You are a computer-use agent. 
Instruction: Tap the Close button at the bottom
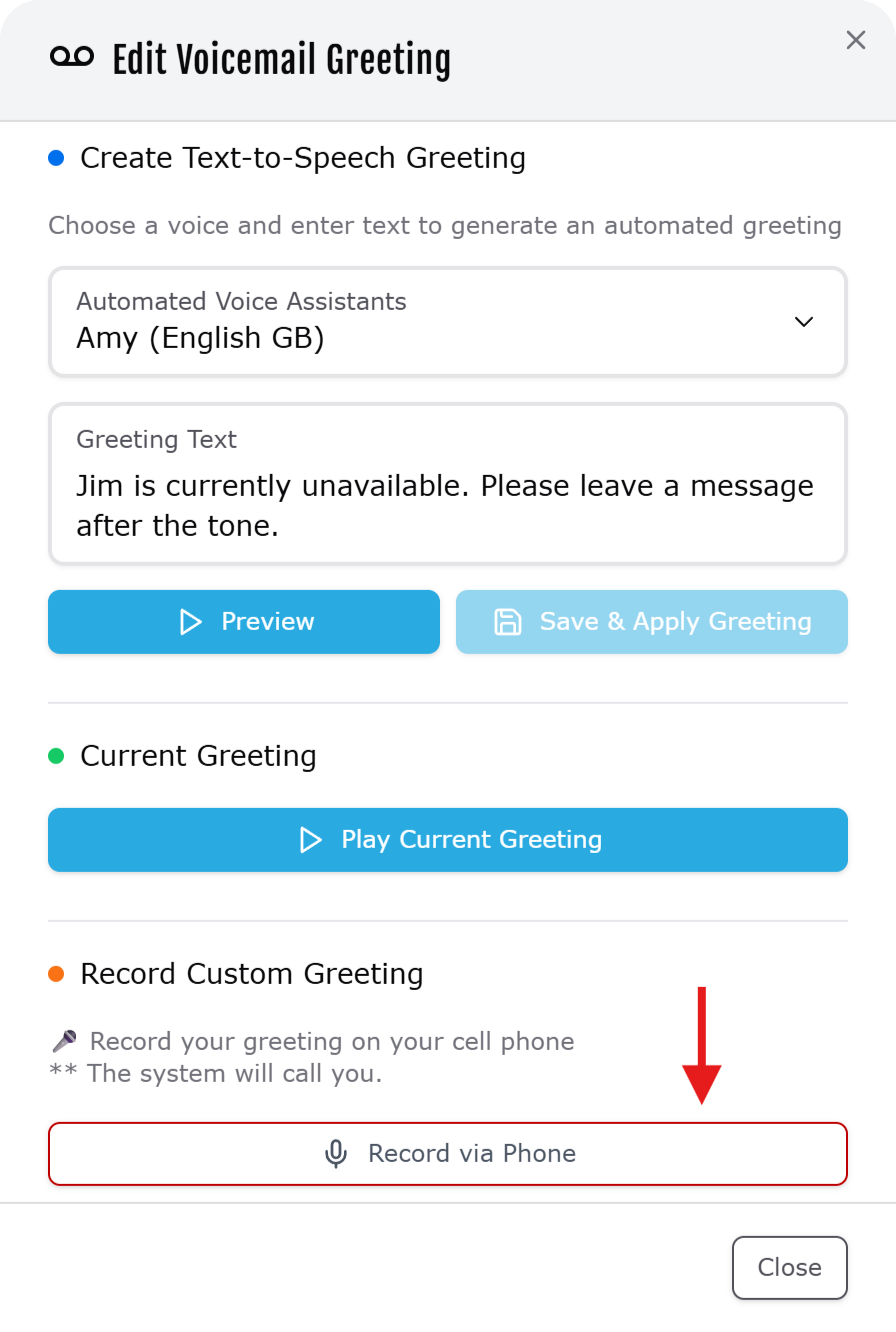coord(789,1267)
